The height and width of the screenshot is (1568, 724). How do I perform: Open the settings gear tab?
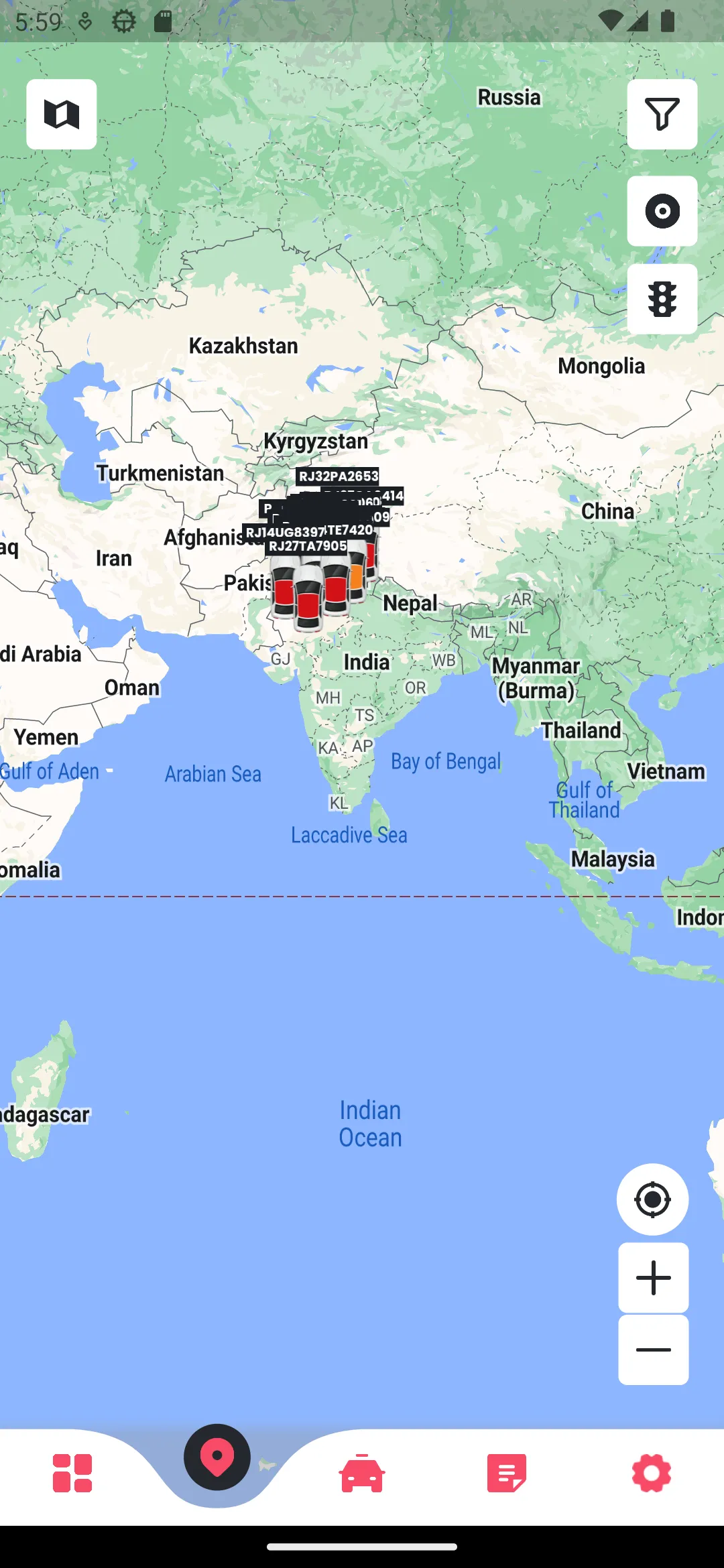point(652,1473)
